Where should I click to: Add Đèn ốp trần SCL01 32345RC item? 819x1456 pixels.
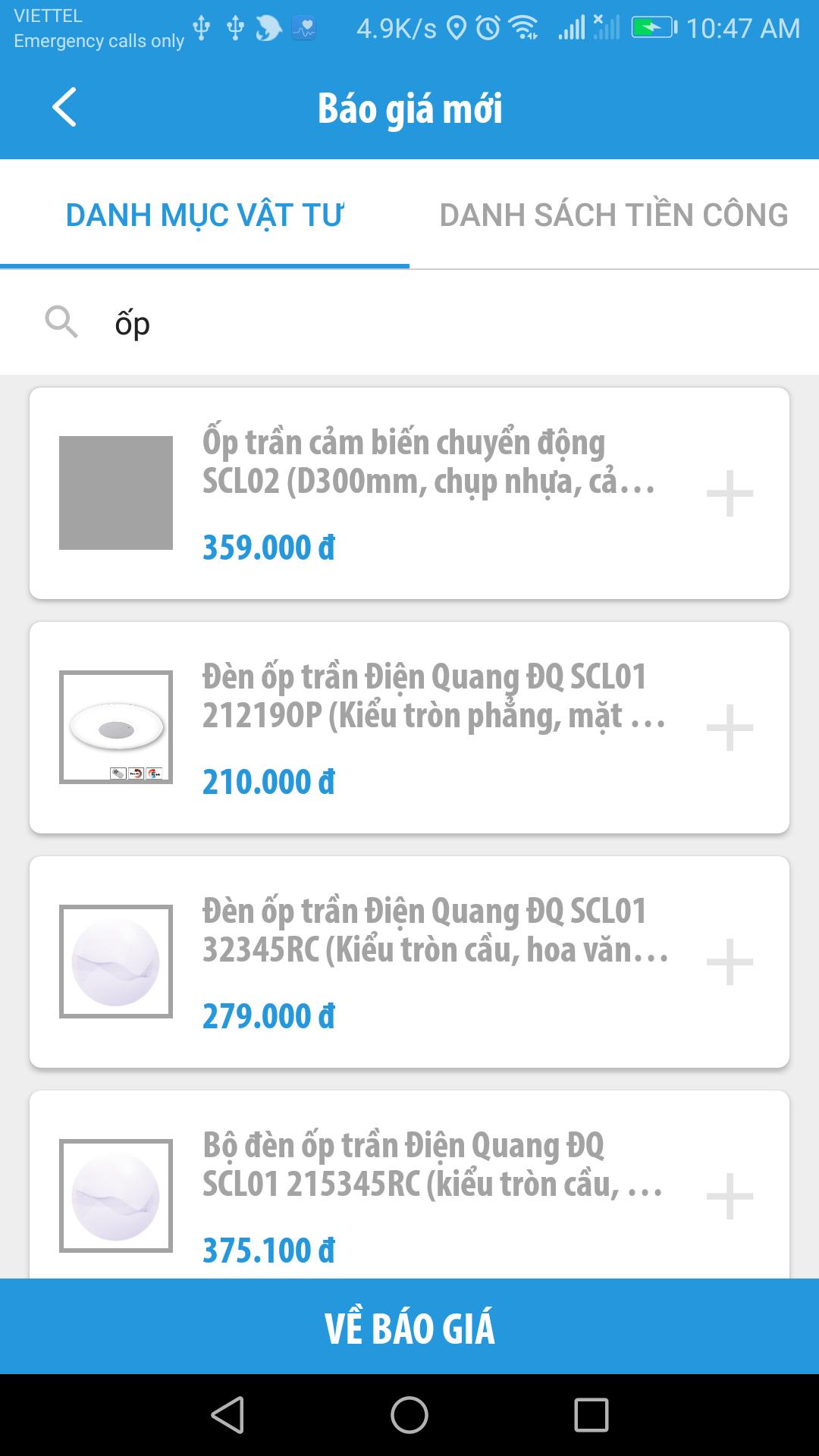click(730, 962)
